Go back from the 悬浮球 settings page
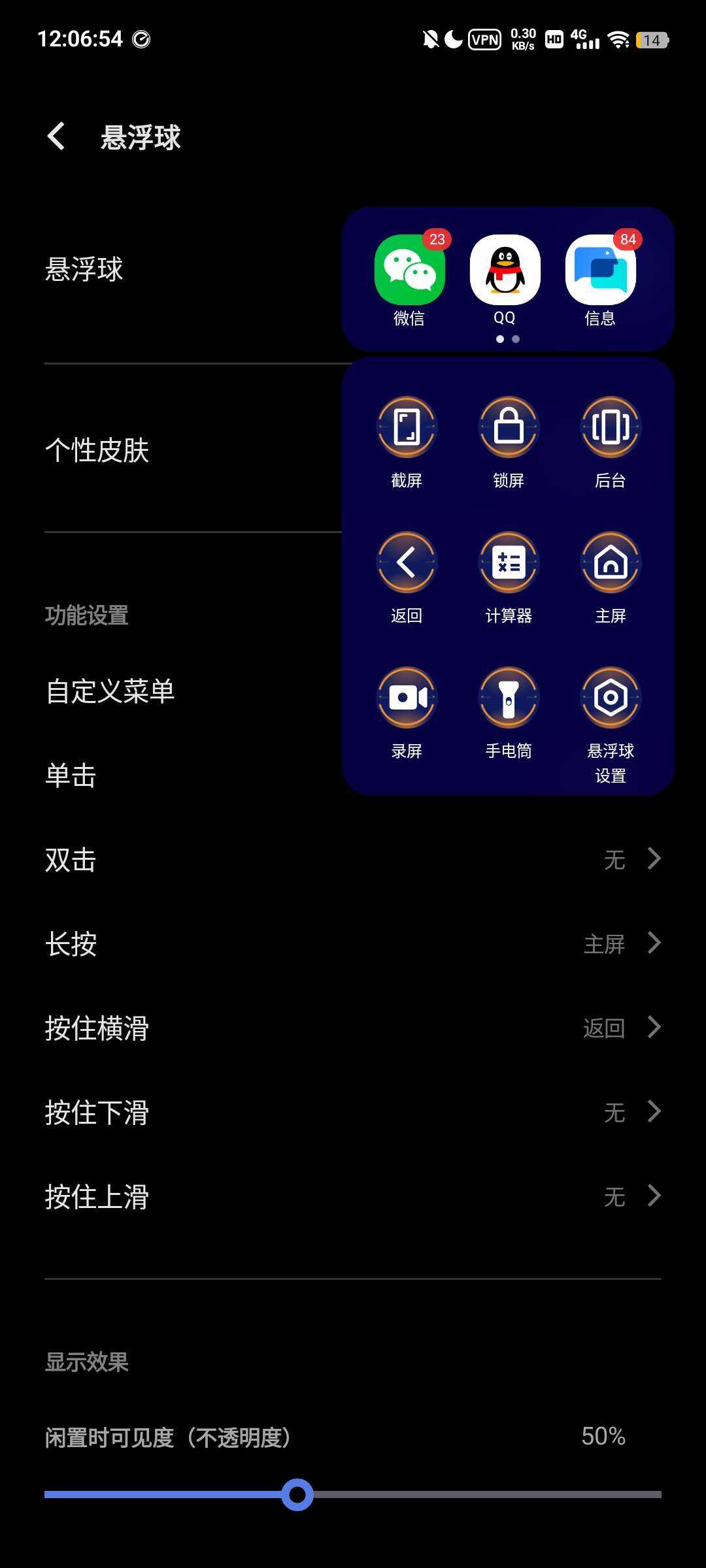 pyautogui.click(x=57, y=137)
